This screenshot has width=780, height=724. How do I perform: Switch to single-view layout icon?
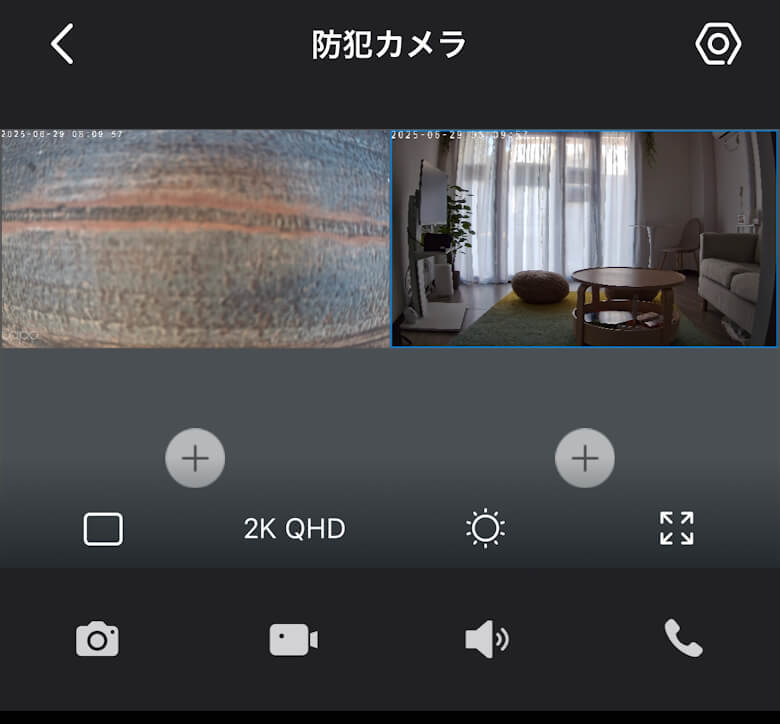click(103, 529)
